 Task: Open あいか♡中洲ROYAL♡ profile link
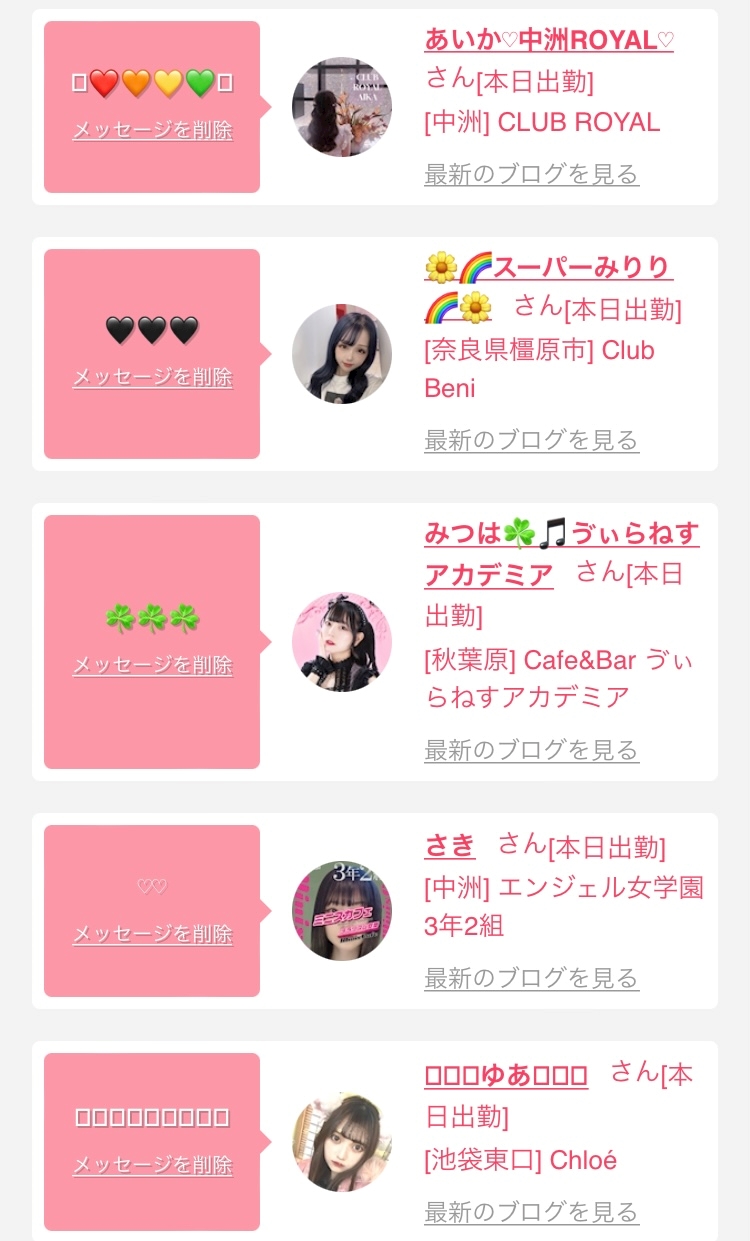[x=549, y=40]
